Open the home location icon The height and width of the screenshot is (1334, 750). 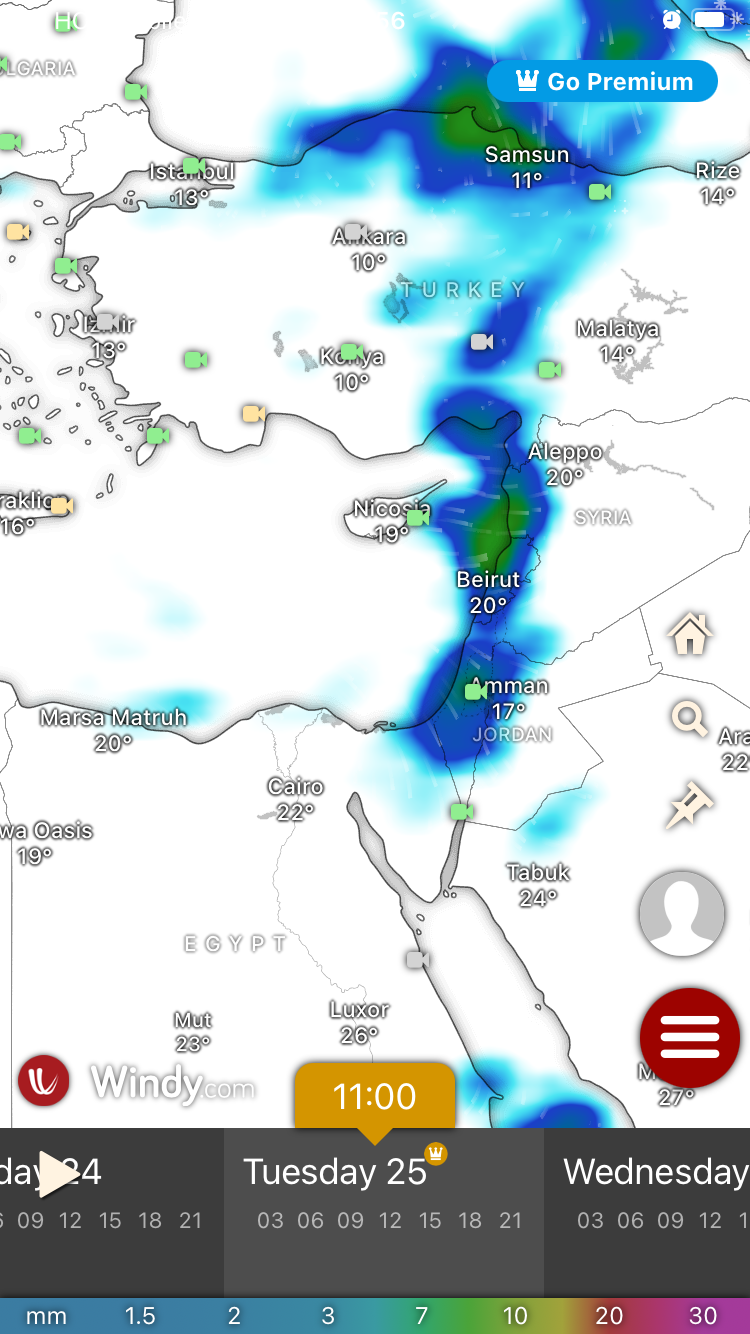tap(690, 634)
